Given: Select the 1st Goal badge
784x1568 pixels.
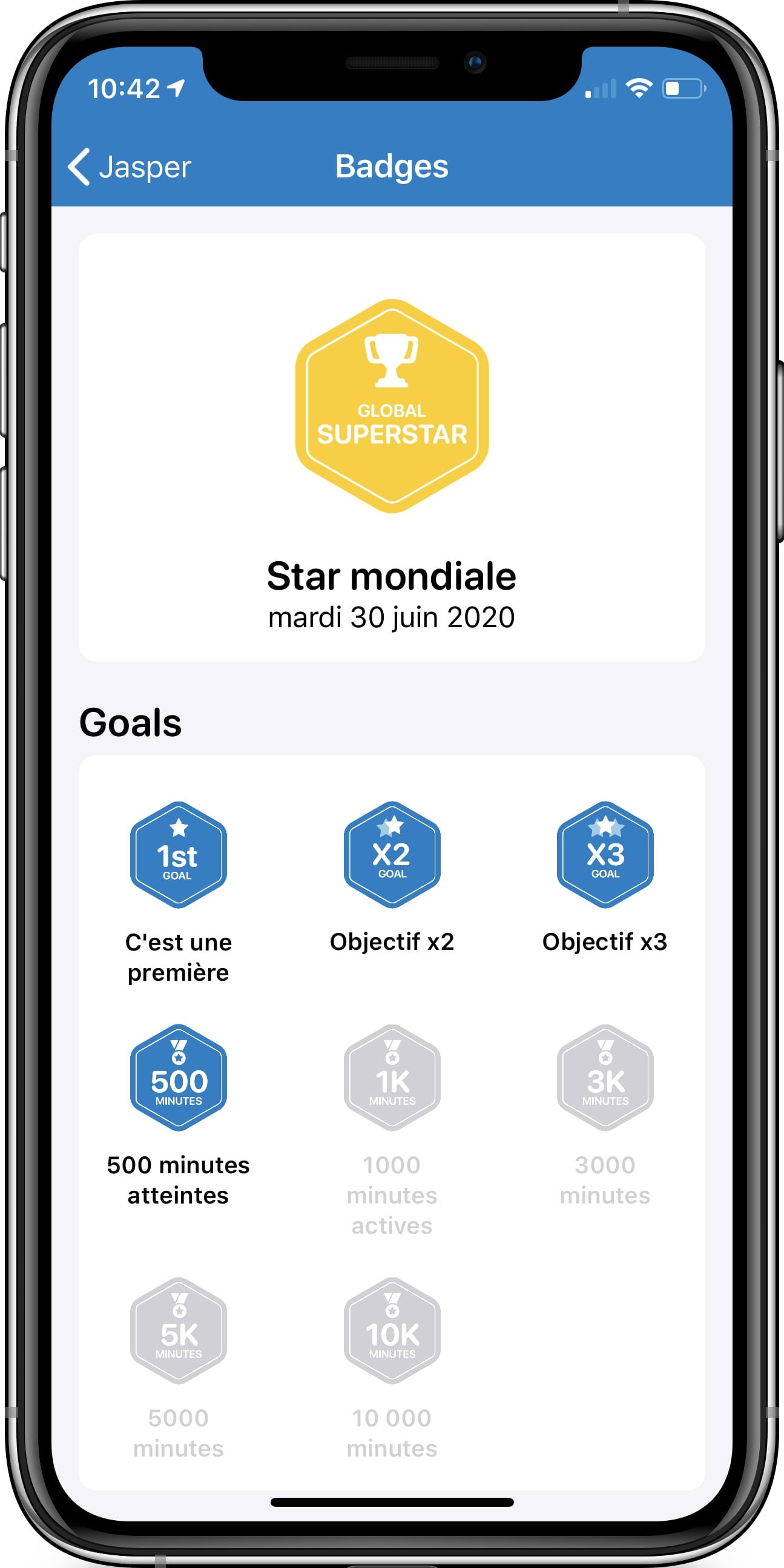Looking at the screenshot, I should (179, 855).
